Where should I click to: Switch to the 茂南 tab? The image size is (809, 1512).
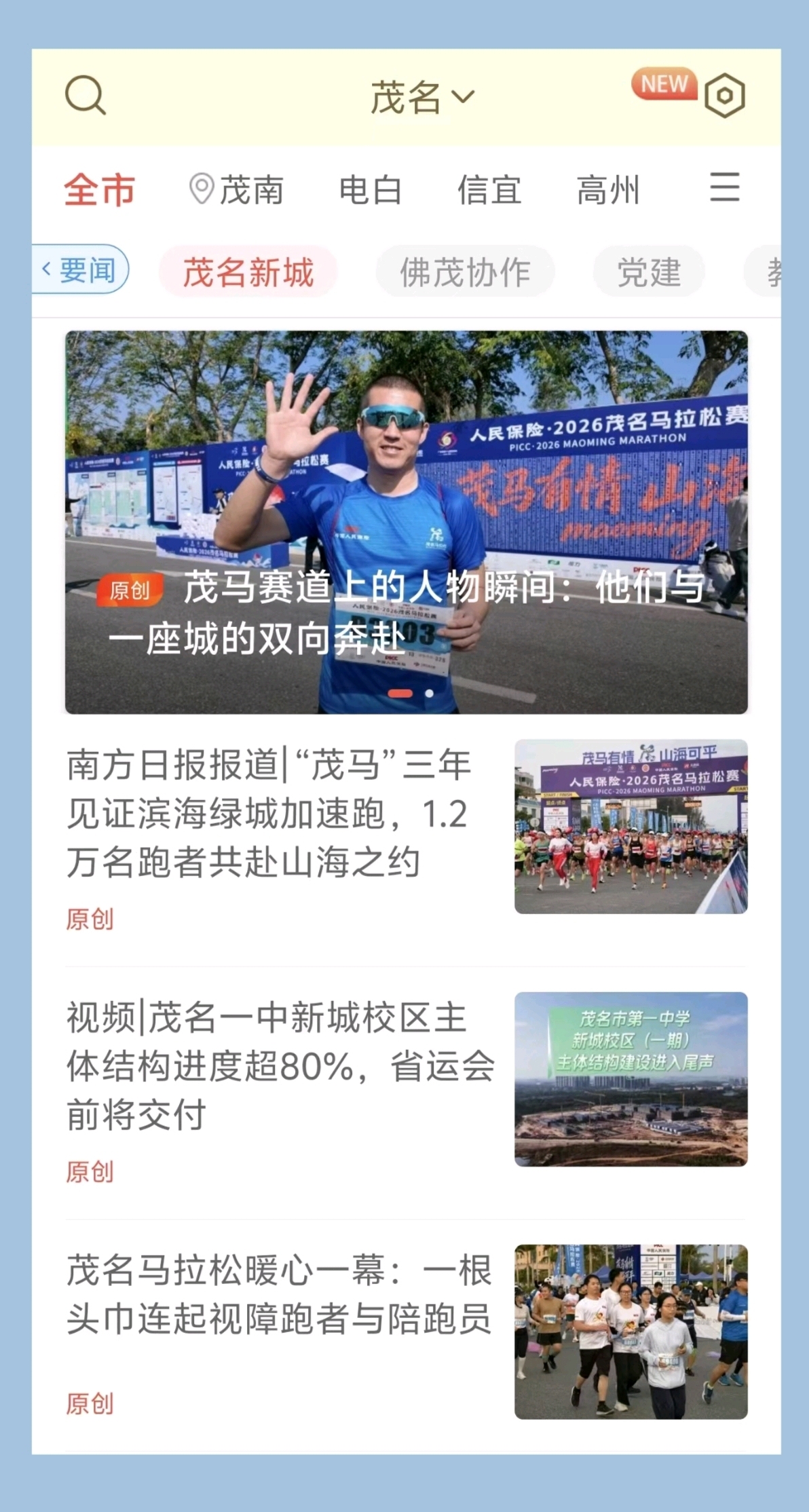pos(238,189)
